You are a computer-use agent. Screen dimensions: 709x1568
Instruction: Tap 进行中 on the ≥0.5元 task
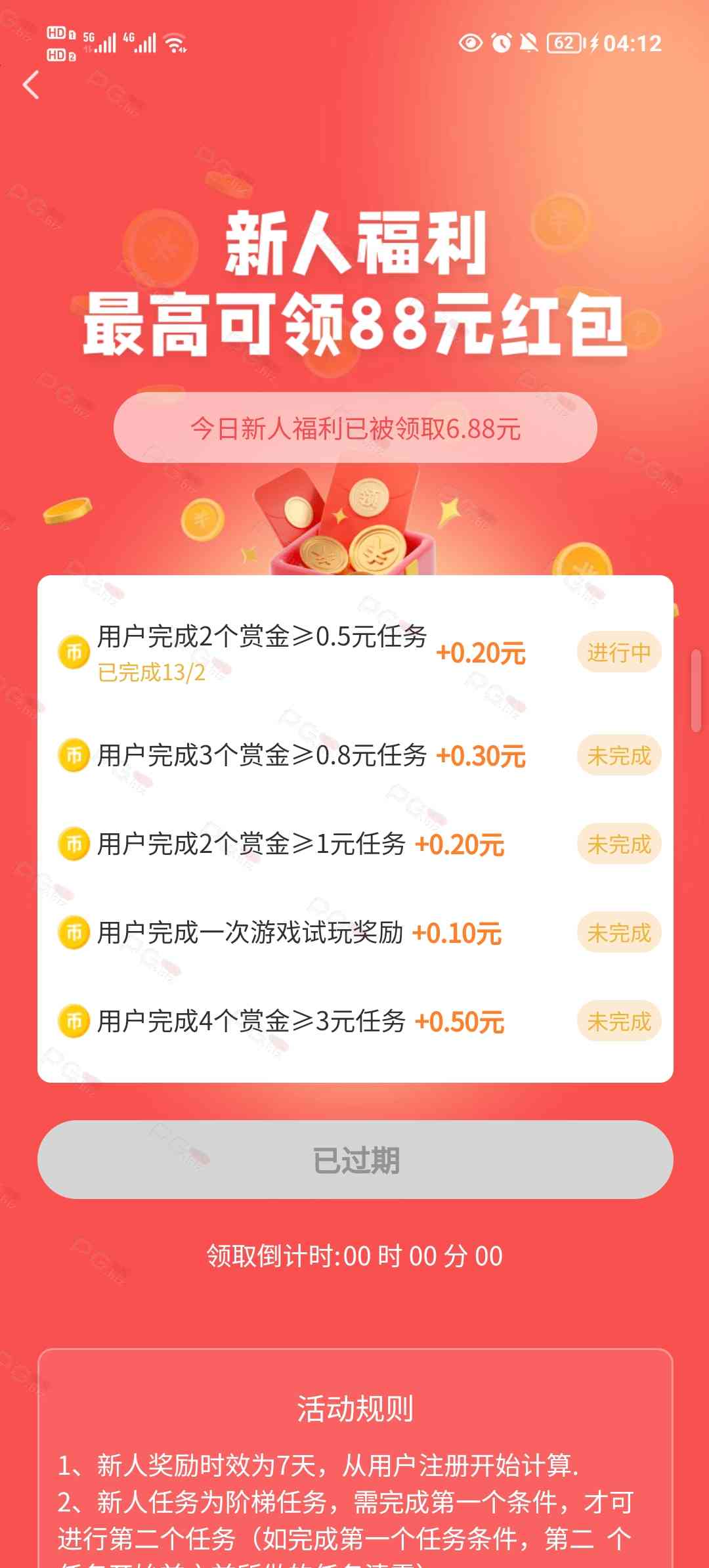(x=618, y=653)
